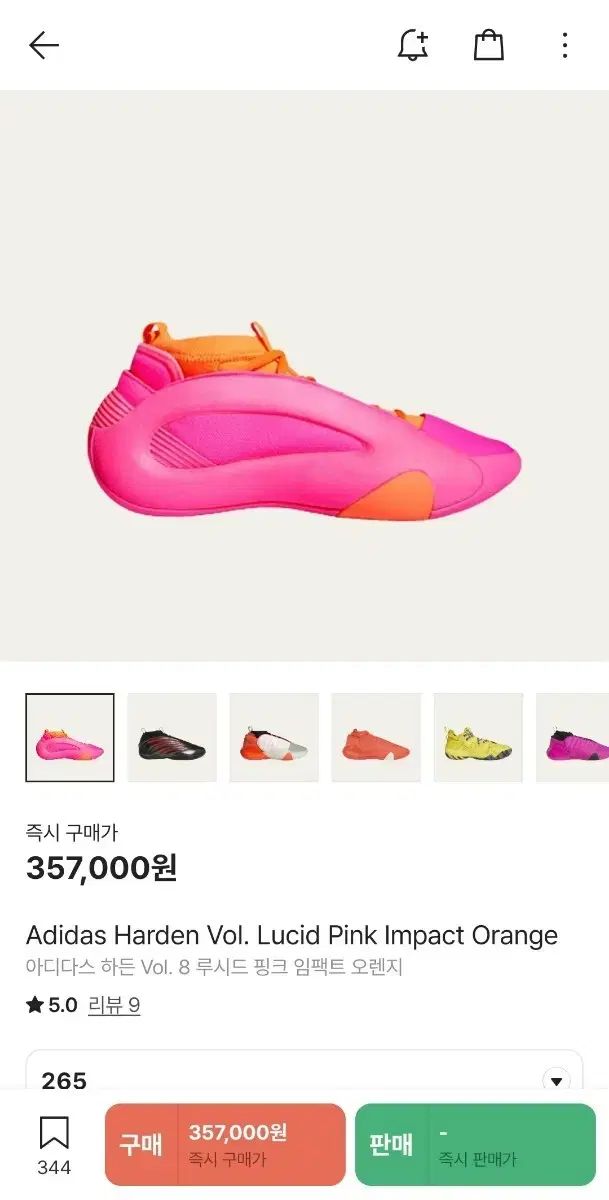Image resolution: width=609 pixels, height=1200 pixels.
Task: Open the 리뷰 9 reviews link
Action: (114, 1005)
